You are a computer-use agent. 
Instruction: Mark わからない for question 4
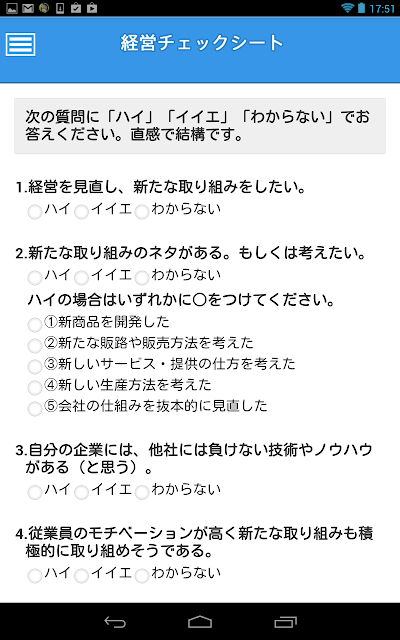click(142, 576)
